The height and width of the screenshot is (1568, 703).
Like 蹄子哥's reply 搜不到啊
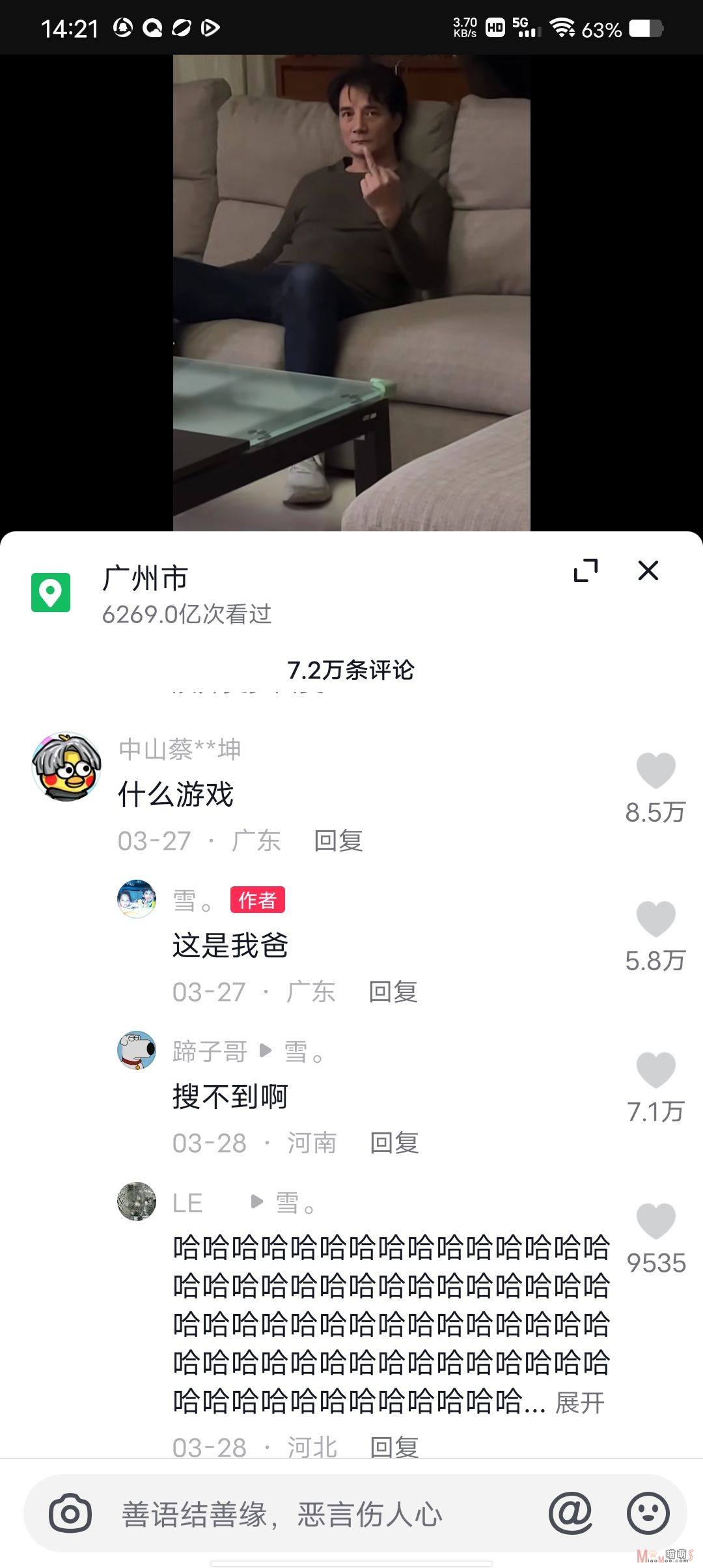[655, 1070]
